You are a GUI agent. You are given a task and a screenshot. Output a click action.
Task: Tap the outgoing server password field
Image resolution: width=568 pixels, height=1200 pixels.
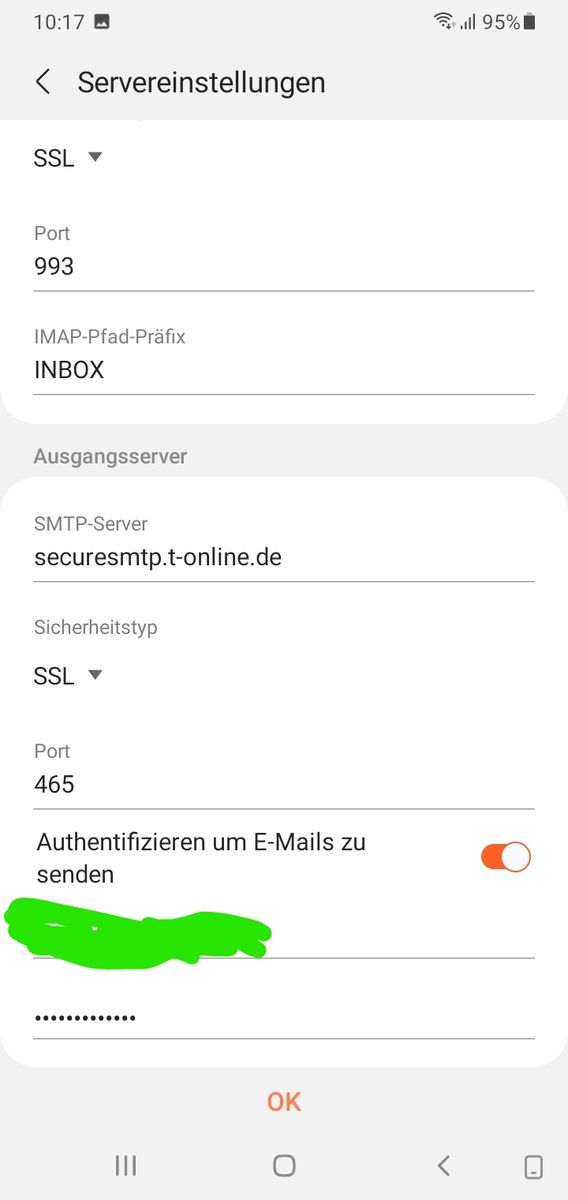284,1018
